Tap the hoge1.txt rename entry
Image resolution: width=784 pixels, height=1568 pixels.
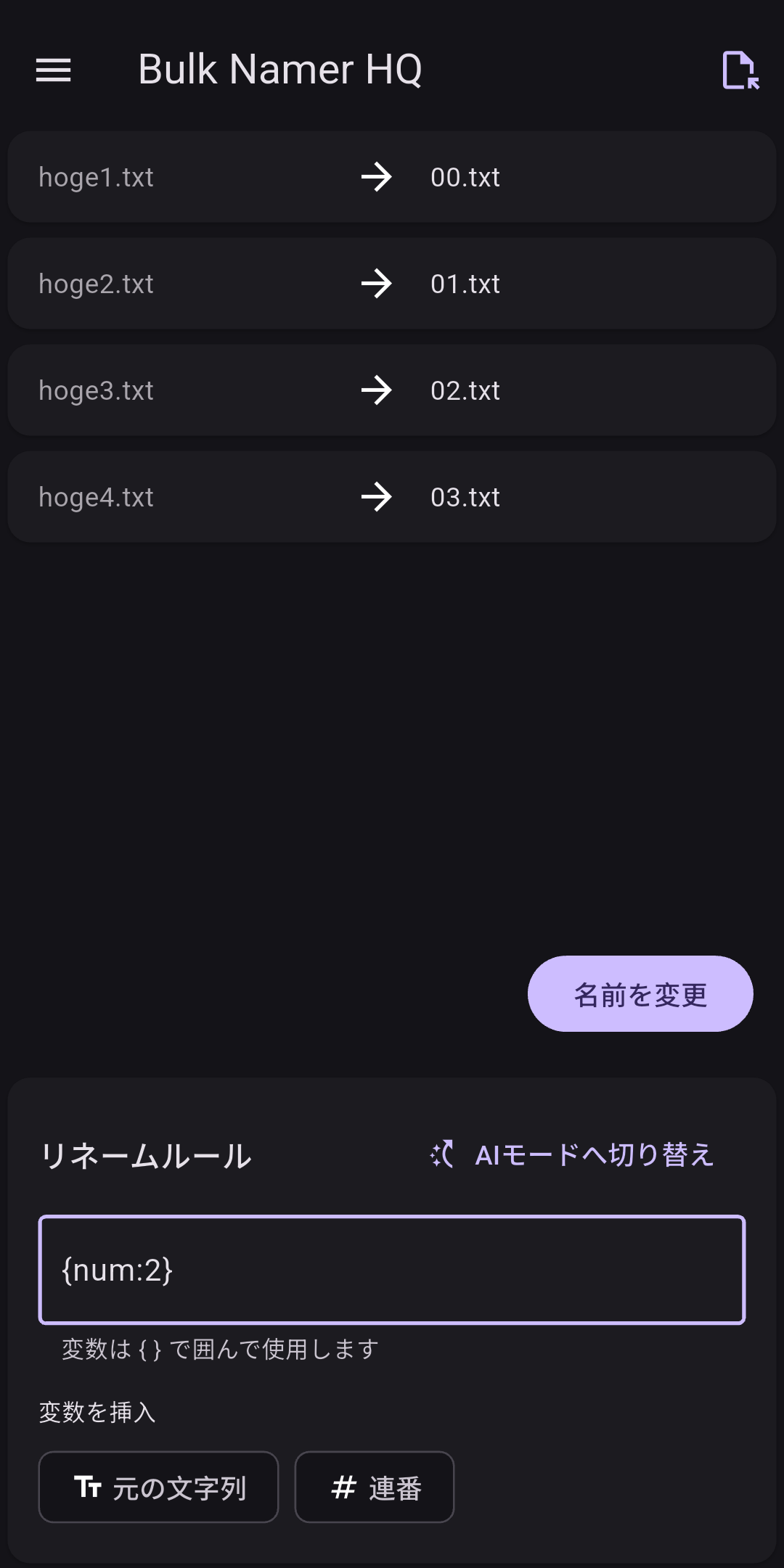[392, 176]
